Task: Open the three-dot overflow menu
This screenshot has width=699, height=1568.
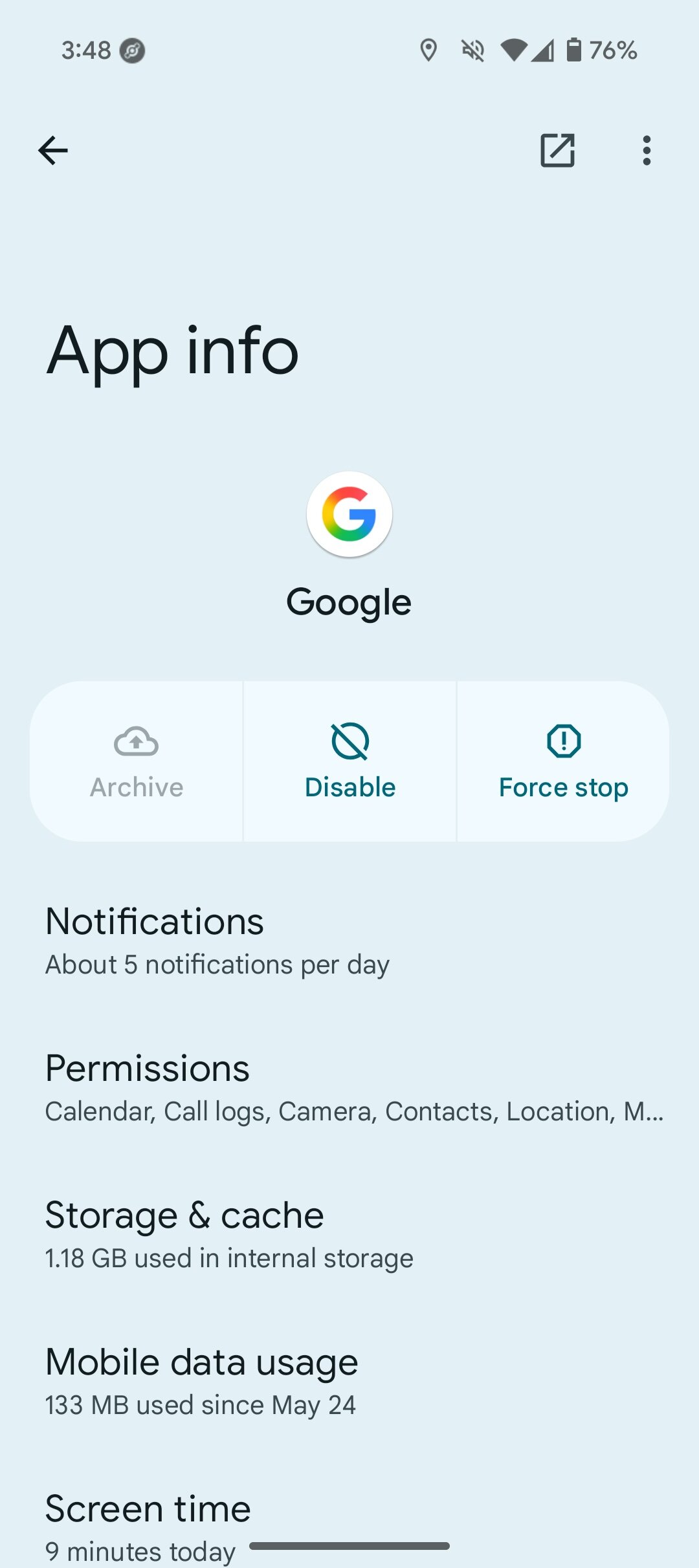Action: tap(646, 151)
